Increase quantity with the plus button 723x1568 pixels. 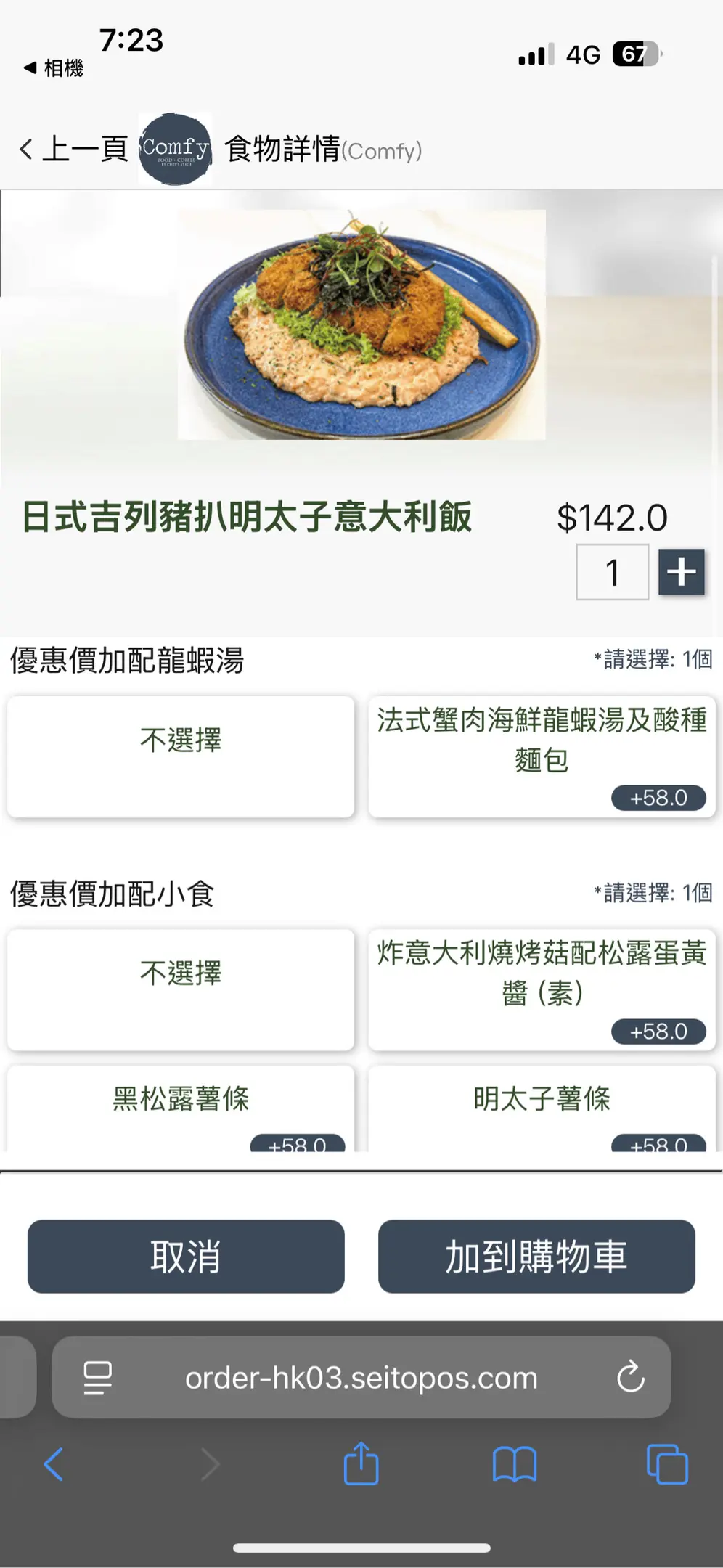click(x=681, y=572)
